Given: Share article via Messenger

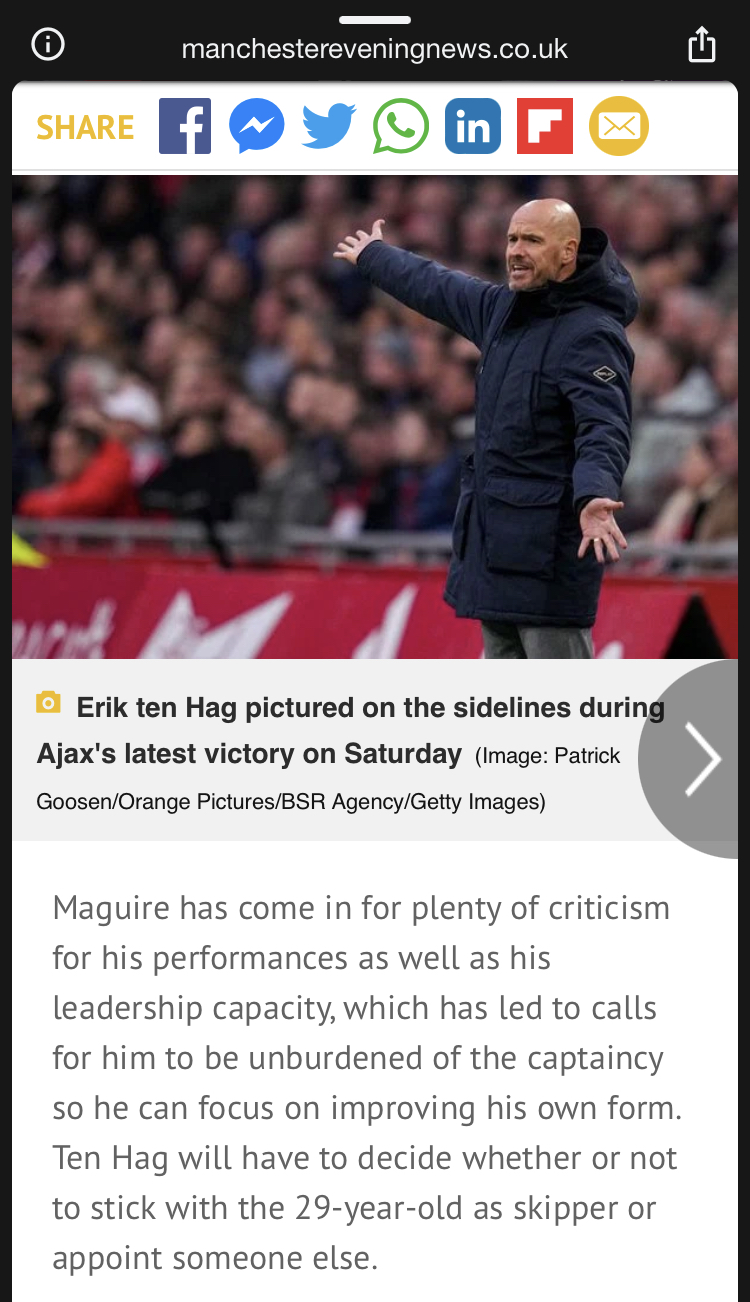Looking at the screenshot, I should pyautogui.click(x=257, y=126).
